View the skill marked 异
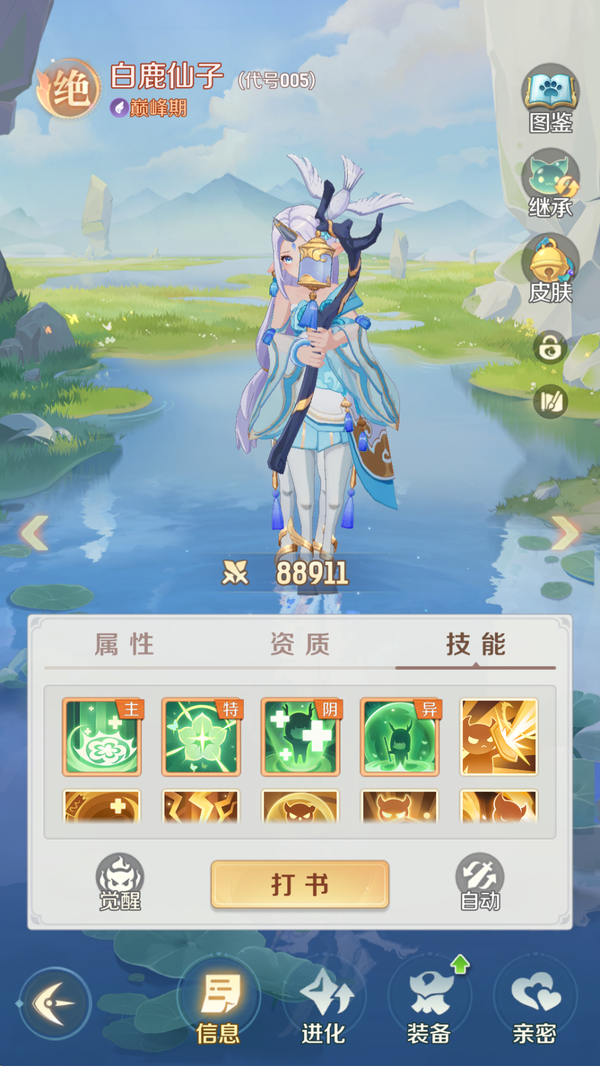600x1066 pixels. 399,737
